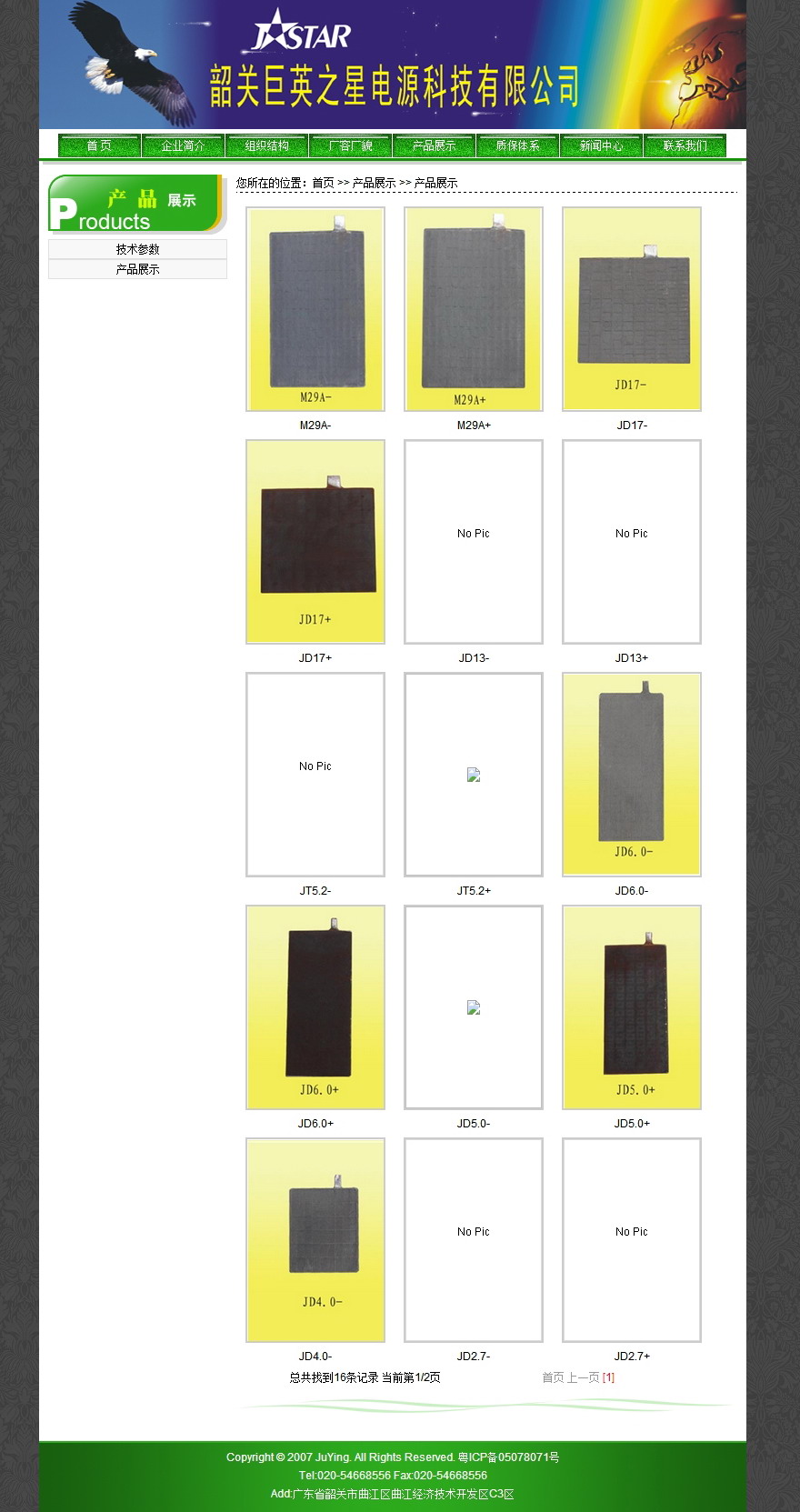The width and height of the screenshot is (800, 1512).
Task: Open 组织结构 navigation item
Action: pos(266,145)
